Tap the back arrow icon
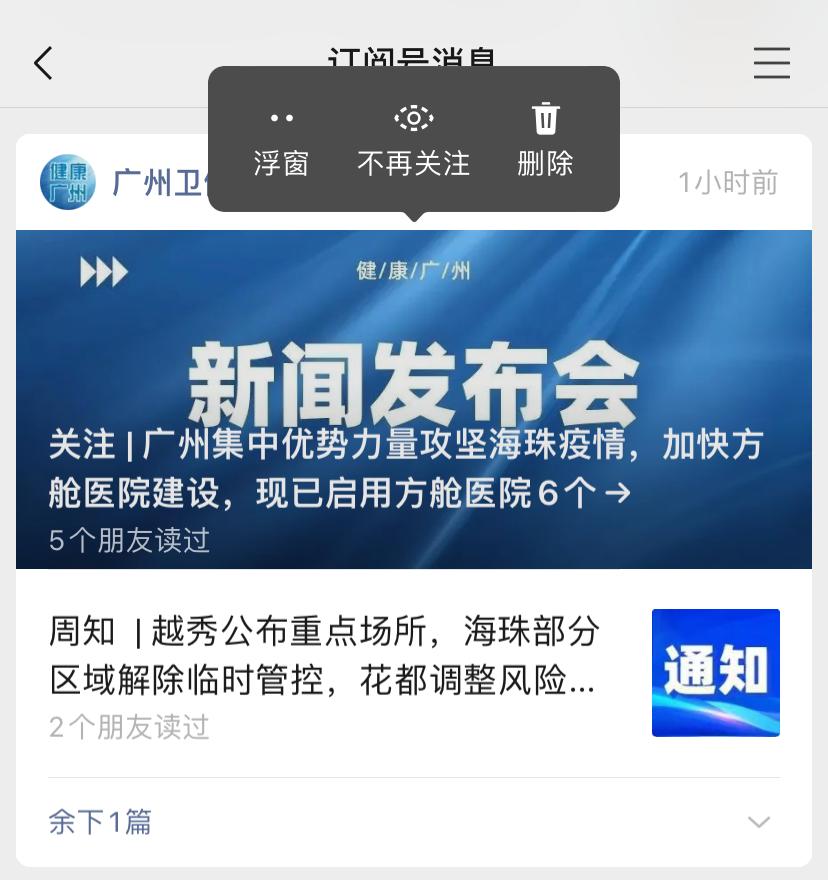The width and height of the screenshot is (828, 880). click(x=42, y=62)
